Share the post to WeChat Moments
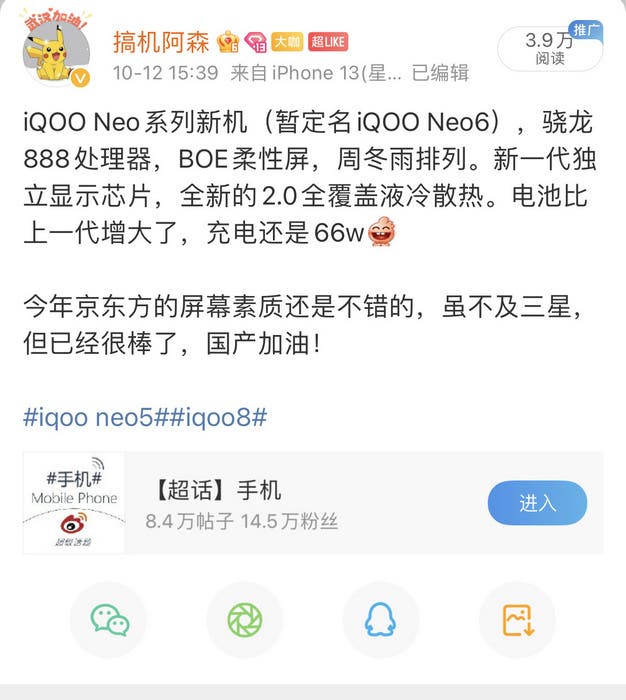Image resolution: width=626 pixels, height=700 pixels. point(245,620)
